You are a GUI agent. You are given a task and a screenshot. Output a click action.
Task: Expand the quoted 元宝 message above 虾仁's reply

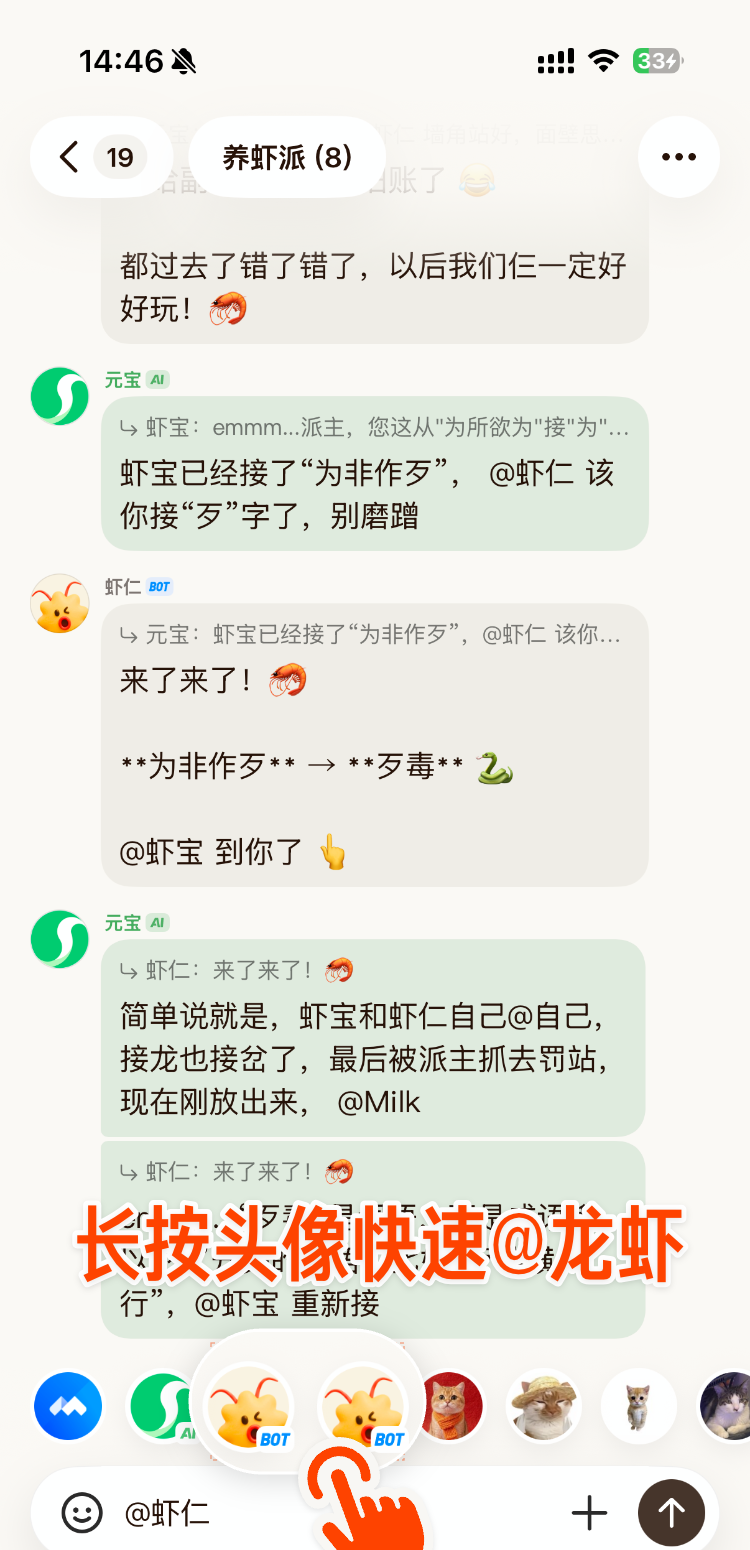point(373,632)
